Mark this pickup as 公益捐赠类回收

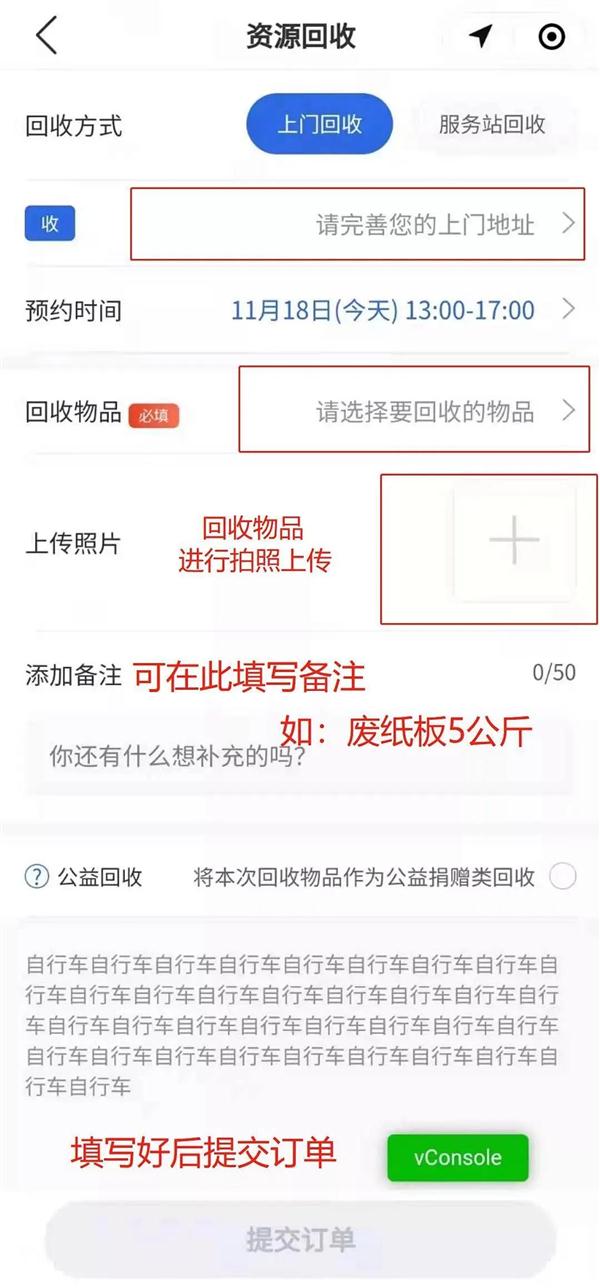[563, 877]
